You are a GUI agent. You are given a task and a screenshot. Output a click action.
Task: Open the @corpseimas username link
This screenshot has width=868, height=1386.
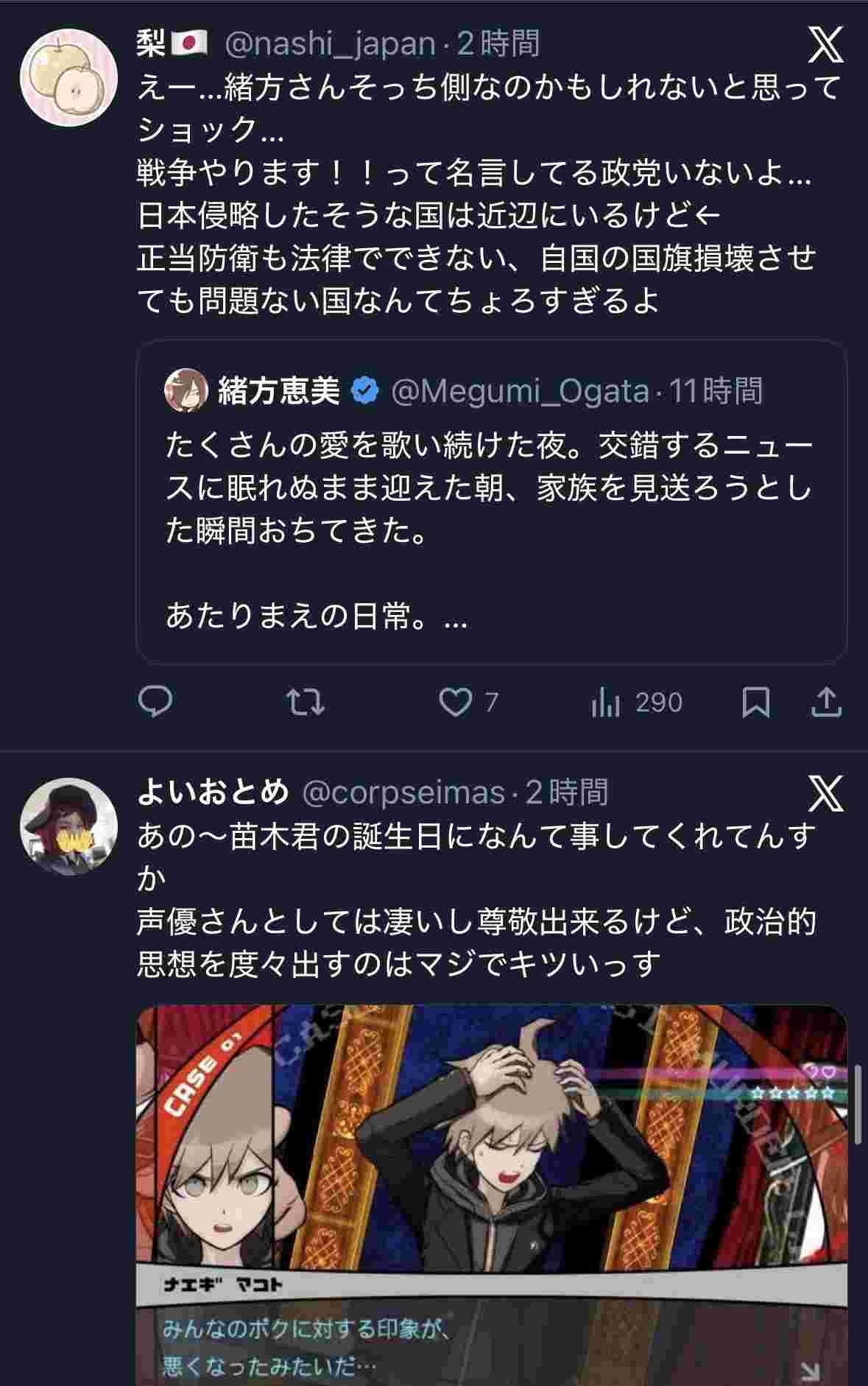point(403,792)
